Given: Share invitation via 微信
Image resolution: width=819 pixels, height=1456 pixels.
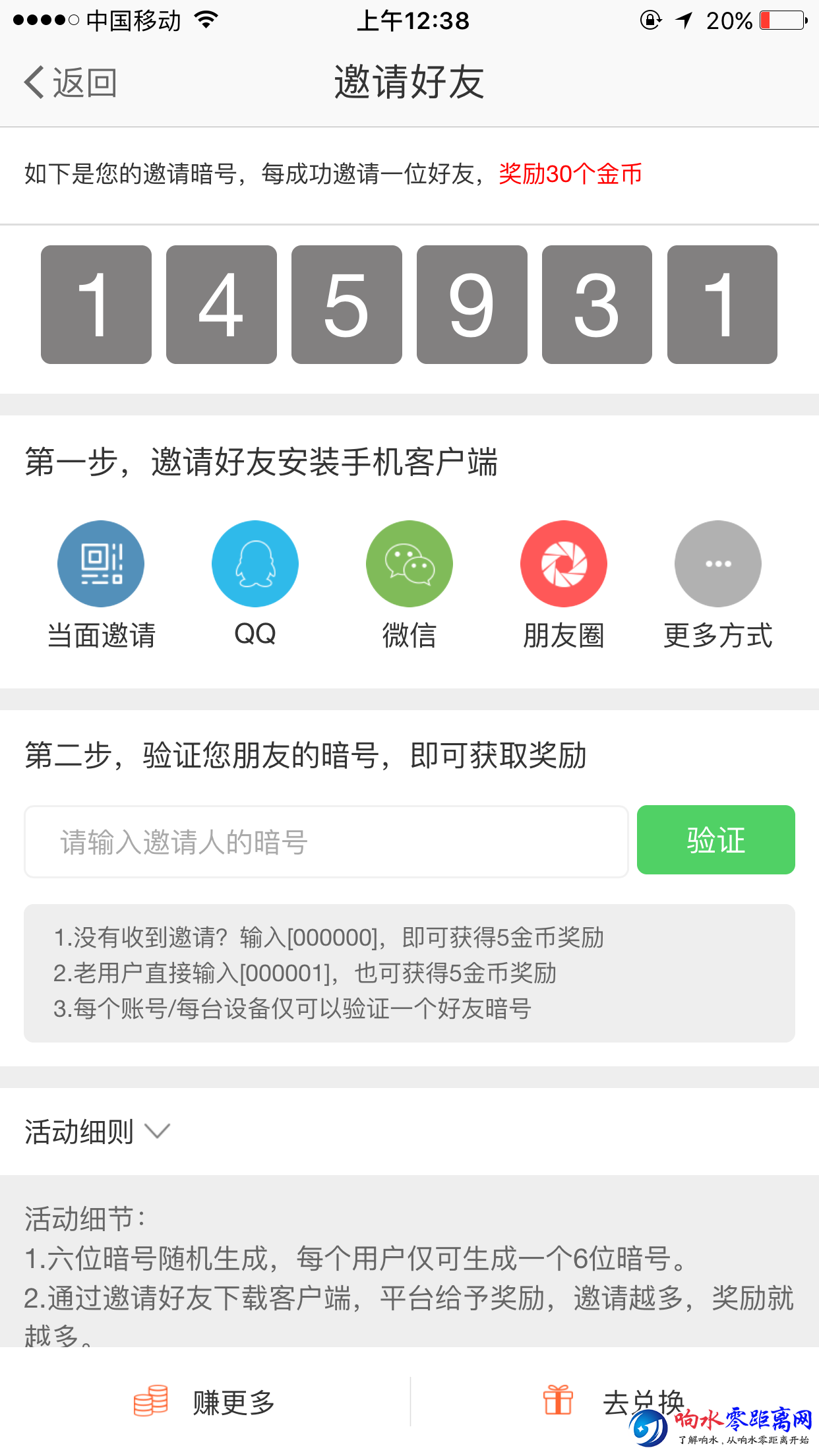Looking at the screenshot, I should pos(409,564).
